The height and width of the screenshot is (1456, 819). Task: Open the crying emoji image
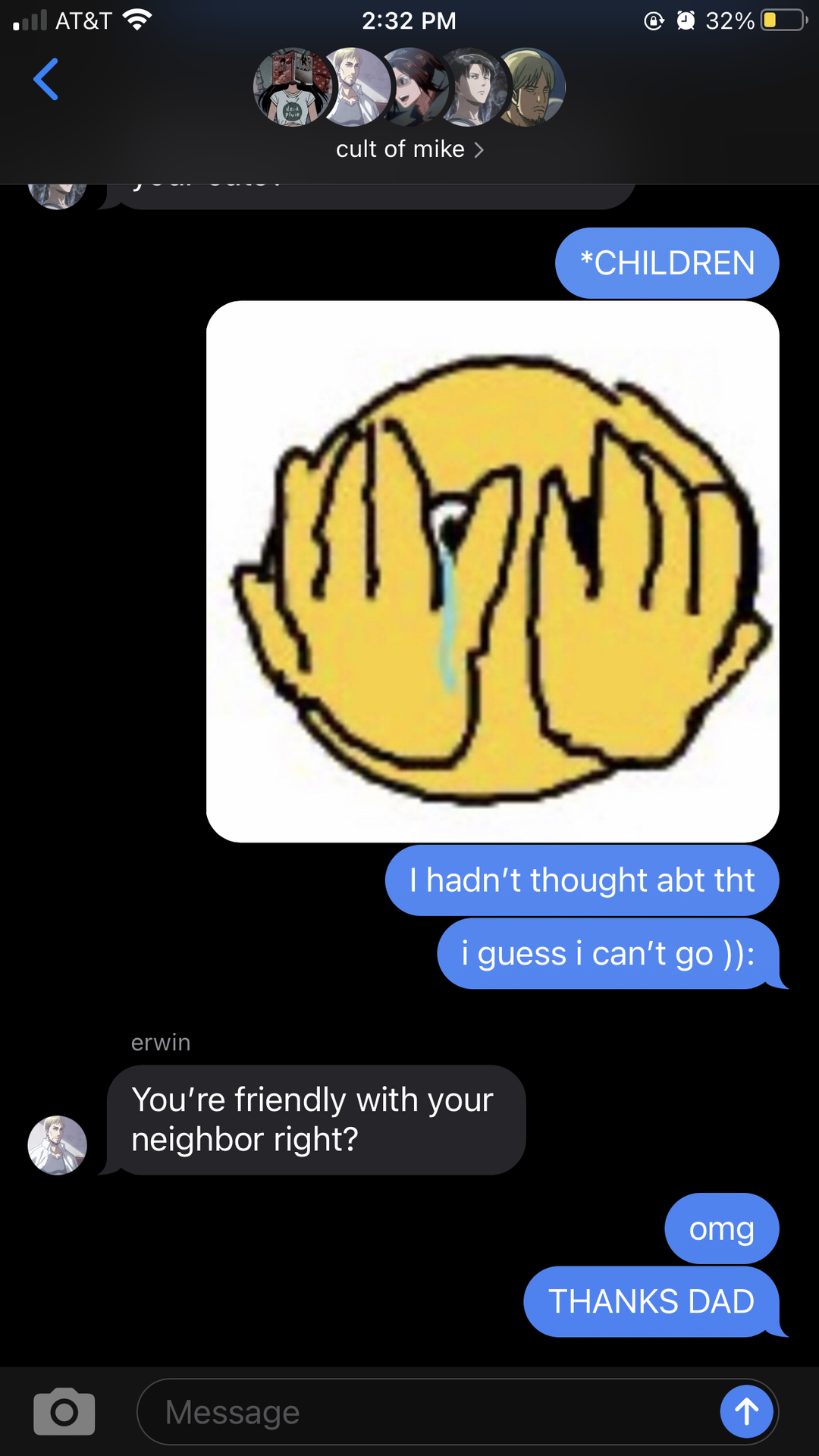(493, 571)
